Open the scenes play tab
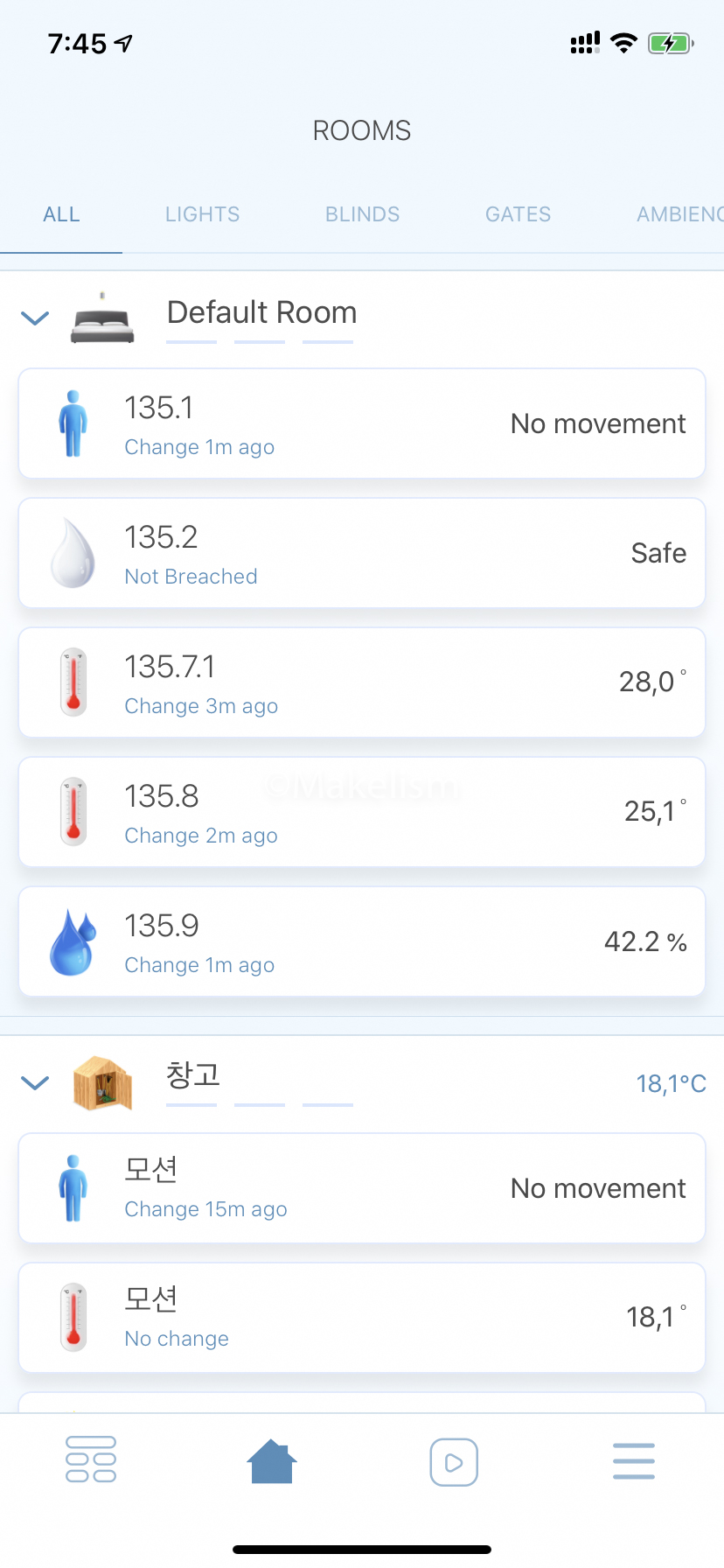 click(x=454, y=1461)
